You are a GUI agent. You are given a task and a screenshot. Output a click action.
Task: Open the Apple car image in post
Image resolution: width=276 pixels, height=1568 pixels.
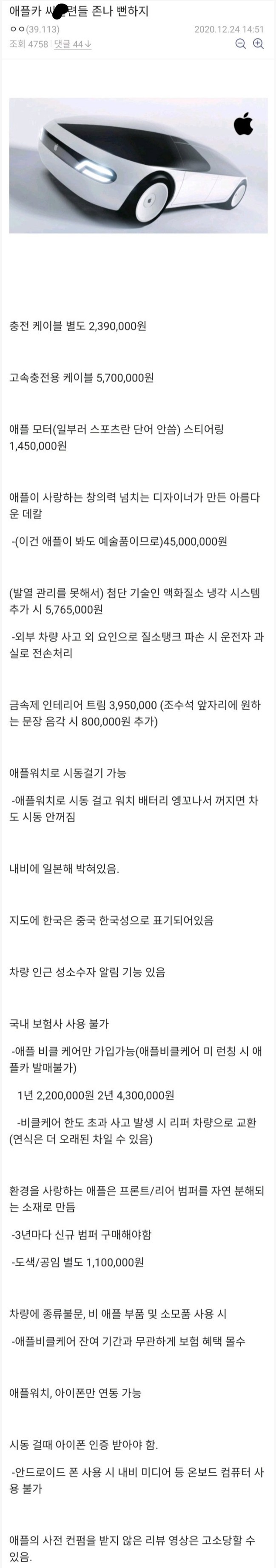[x=138, y=166]
